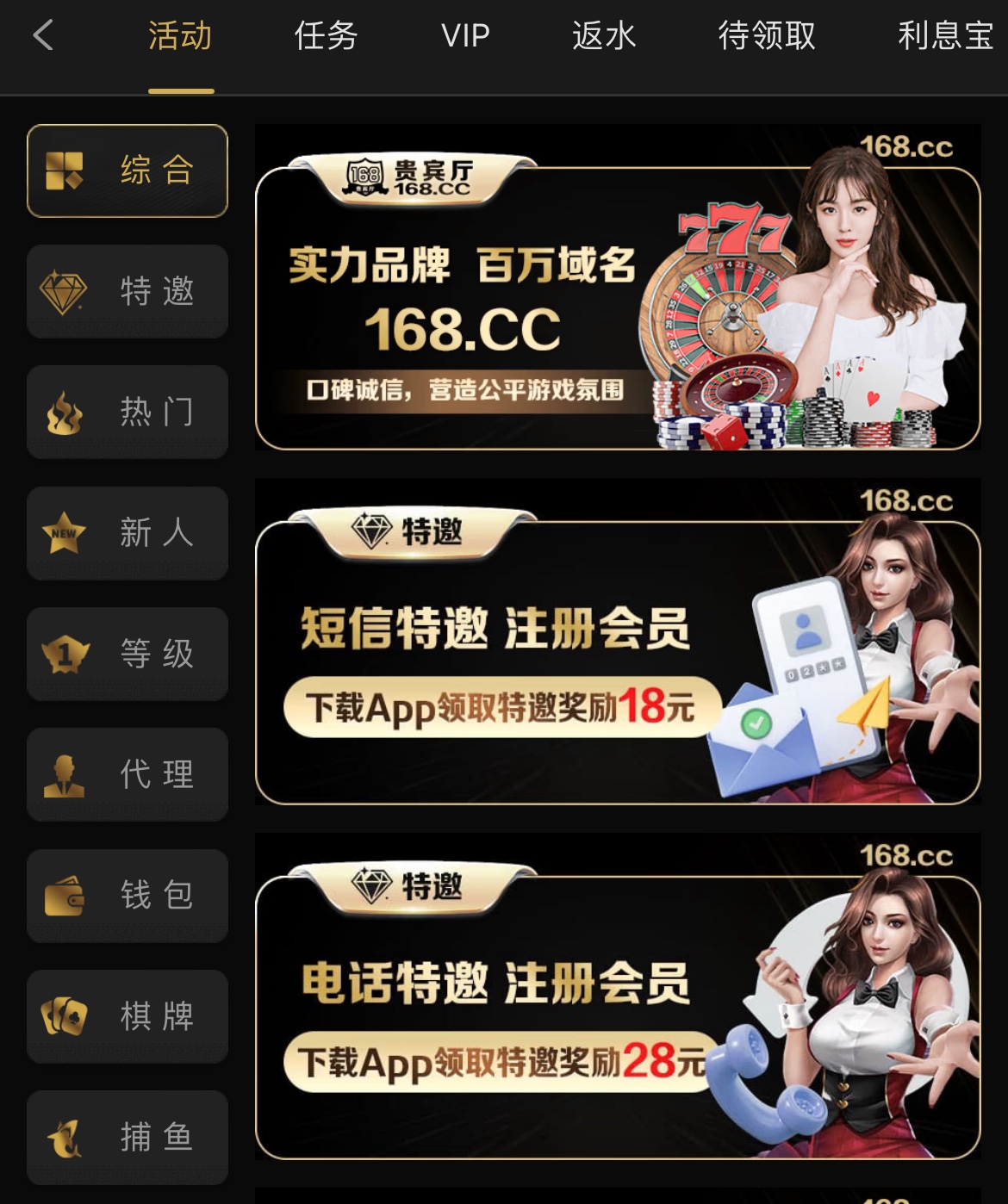Select the 活动 tab

[x=180, y=36]
